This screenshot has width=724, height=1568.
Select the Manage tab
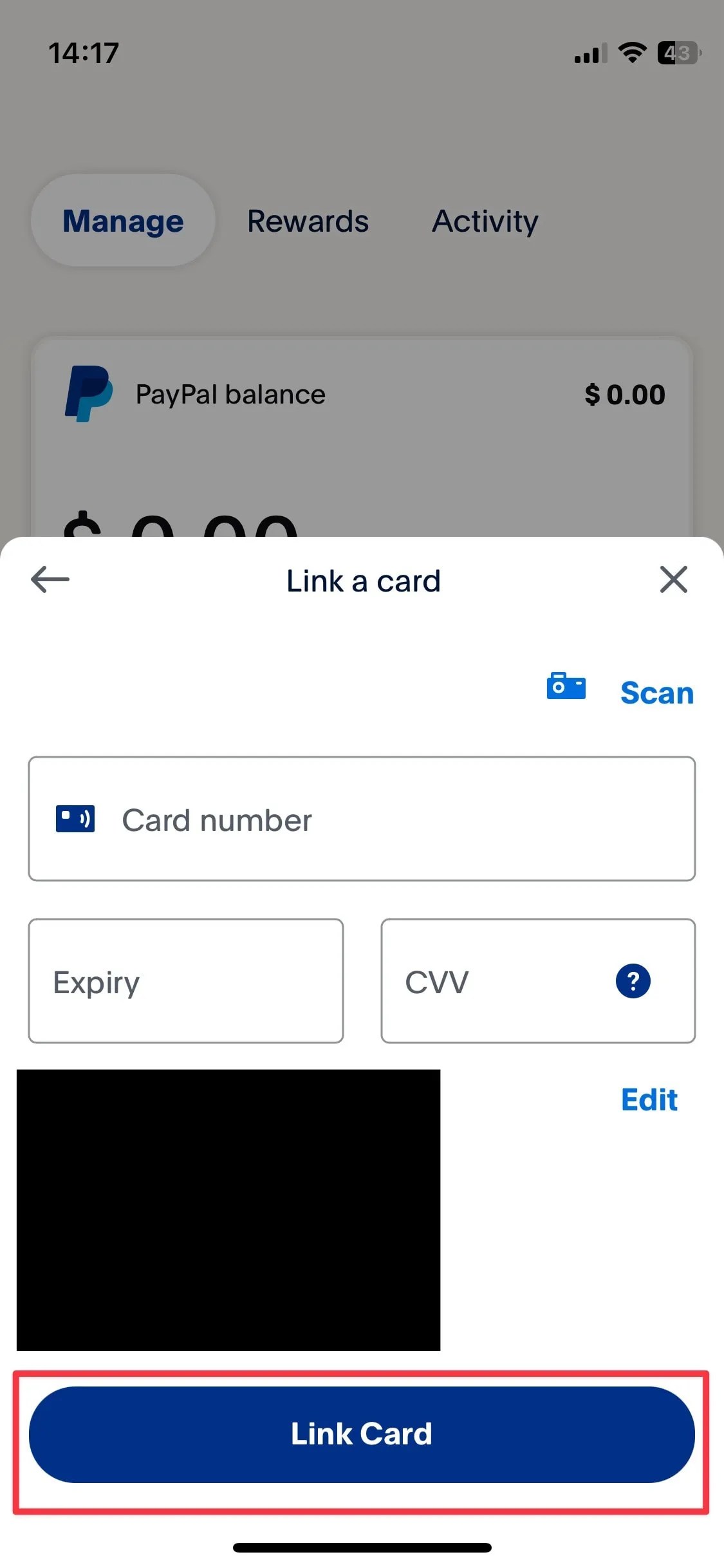click(x=122, y=221)
